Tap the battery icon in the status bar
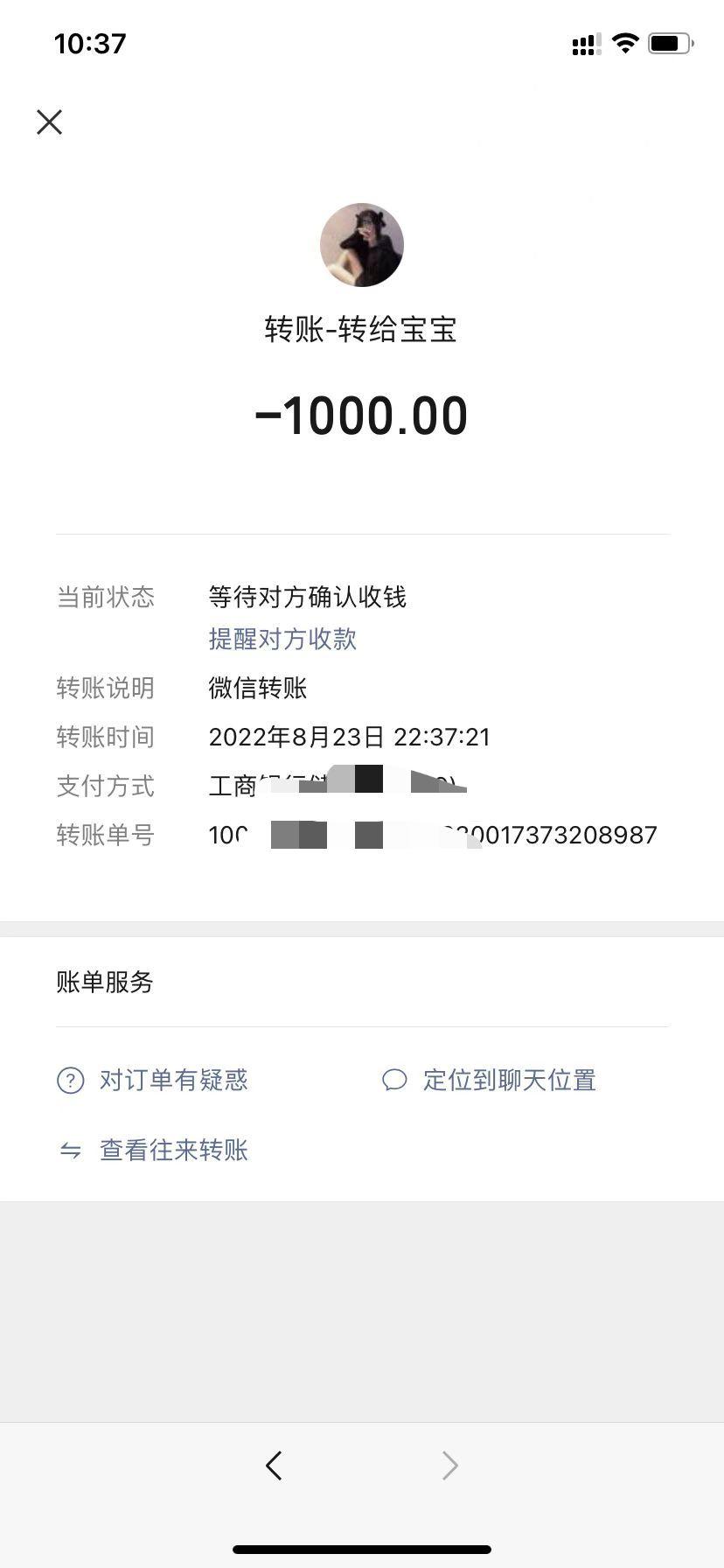Image resolution: width=724 pixels, height=1568 pixels. 670,43
